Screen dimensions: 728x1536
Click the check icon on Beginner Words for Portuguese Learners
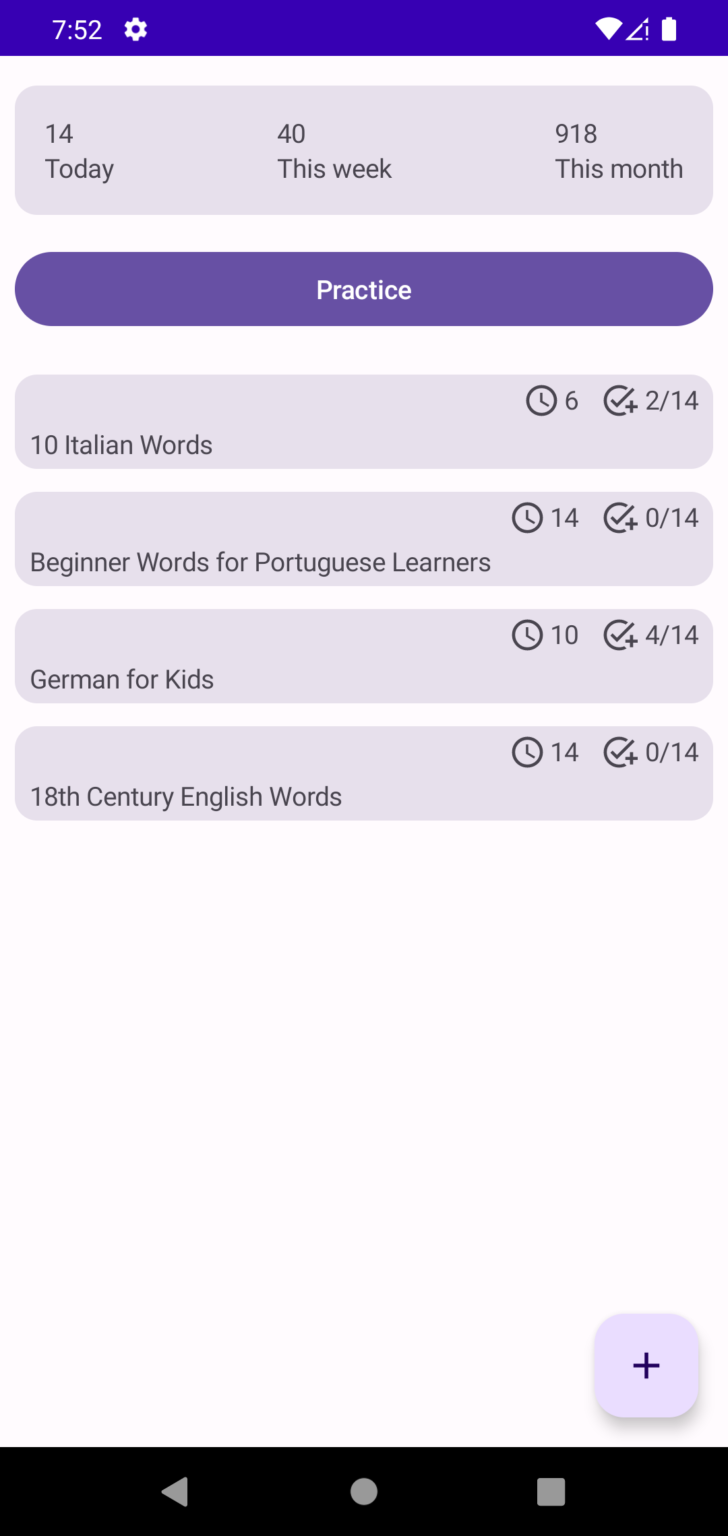point(620,518)
